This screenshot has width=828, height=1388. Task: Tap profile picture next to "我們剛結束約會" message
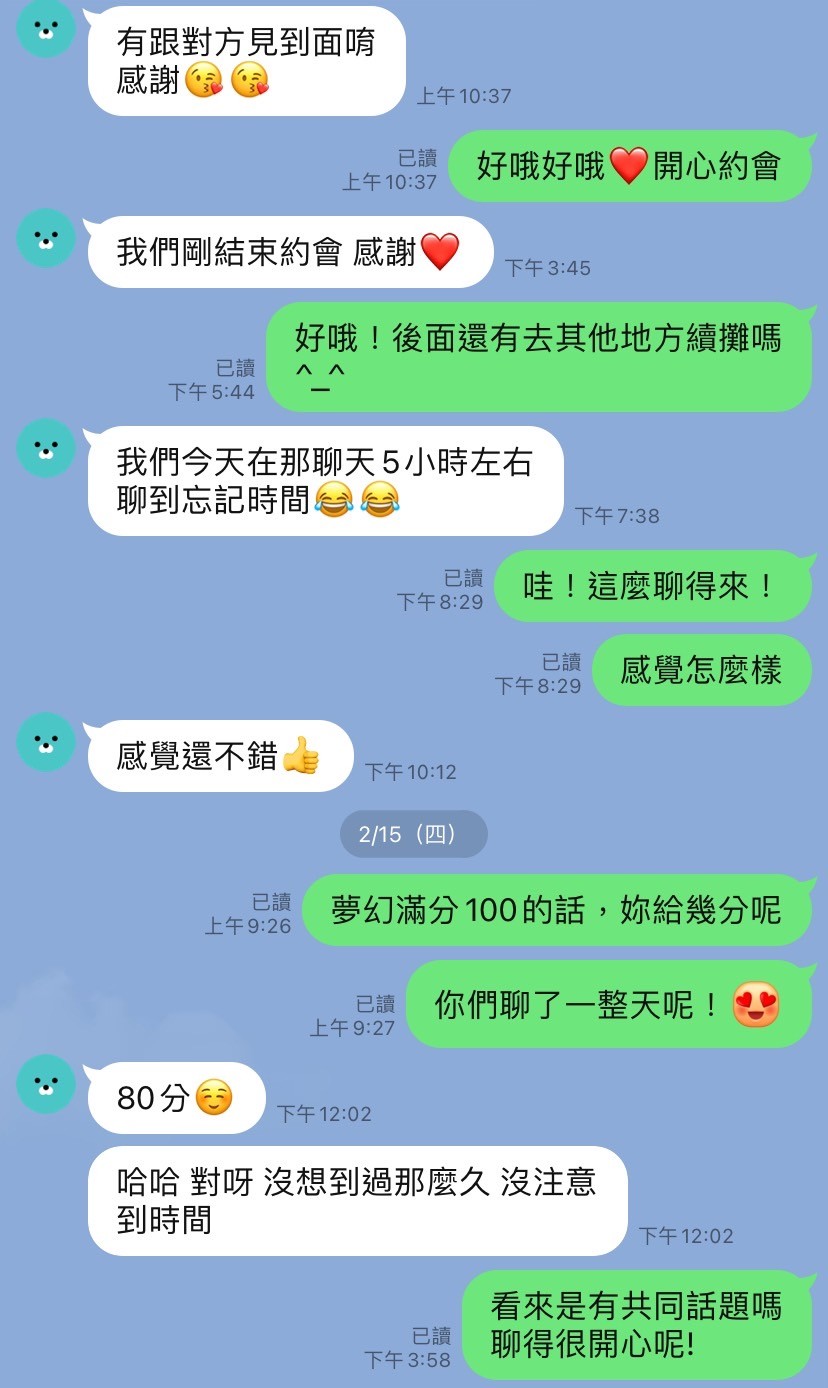tap(46, 238)
